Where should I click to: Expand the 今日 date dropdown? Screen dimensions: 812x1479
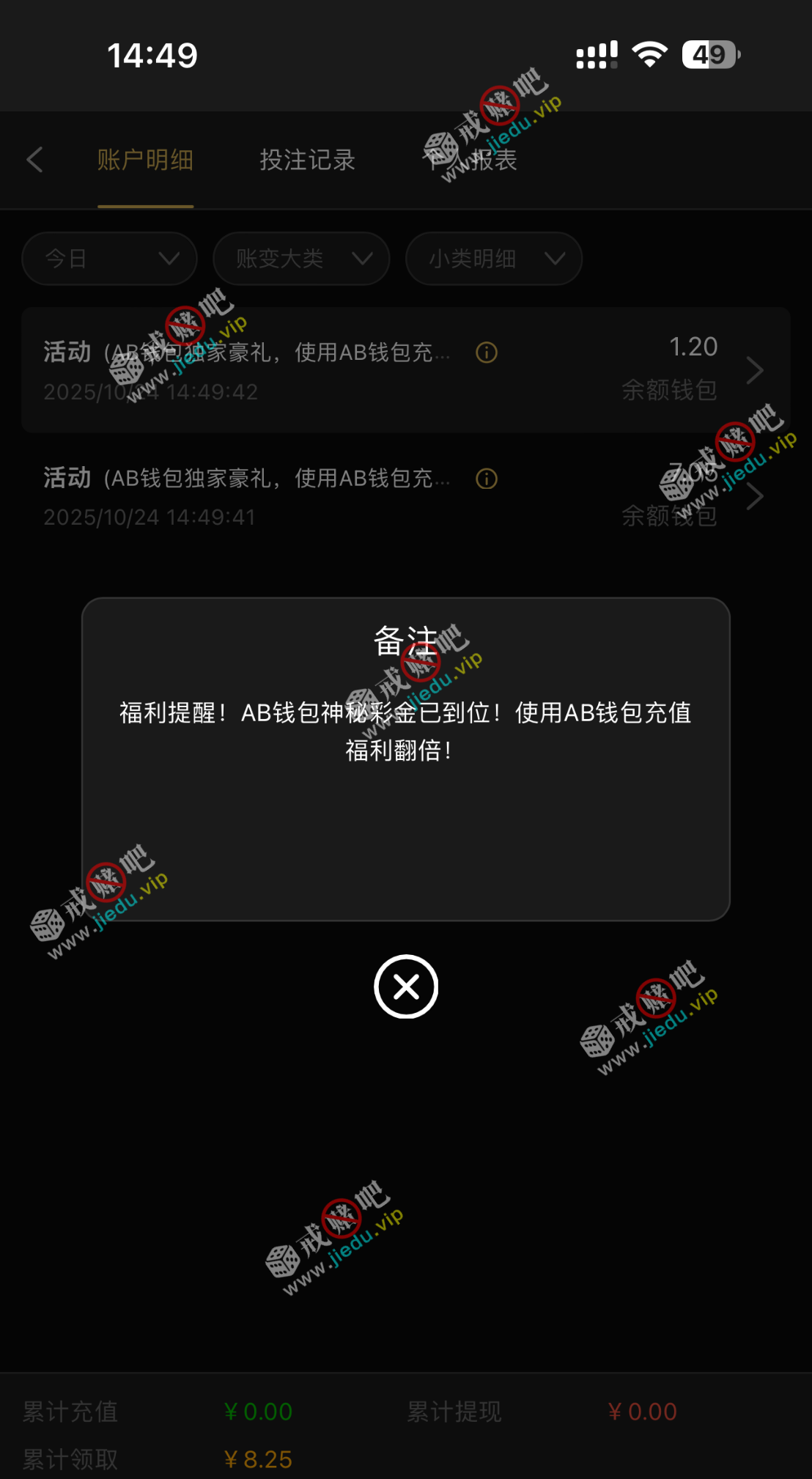pos(110,259)
